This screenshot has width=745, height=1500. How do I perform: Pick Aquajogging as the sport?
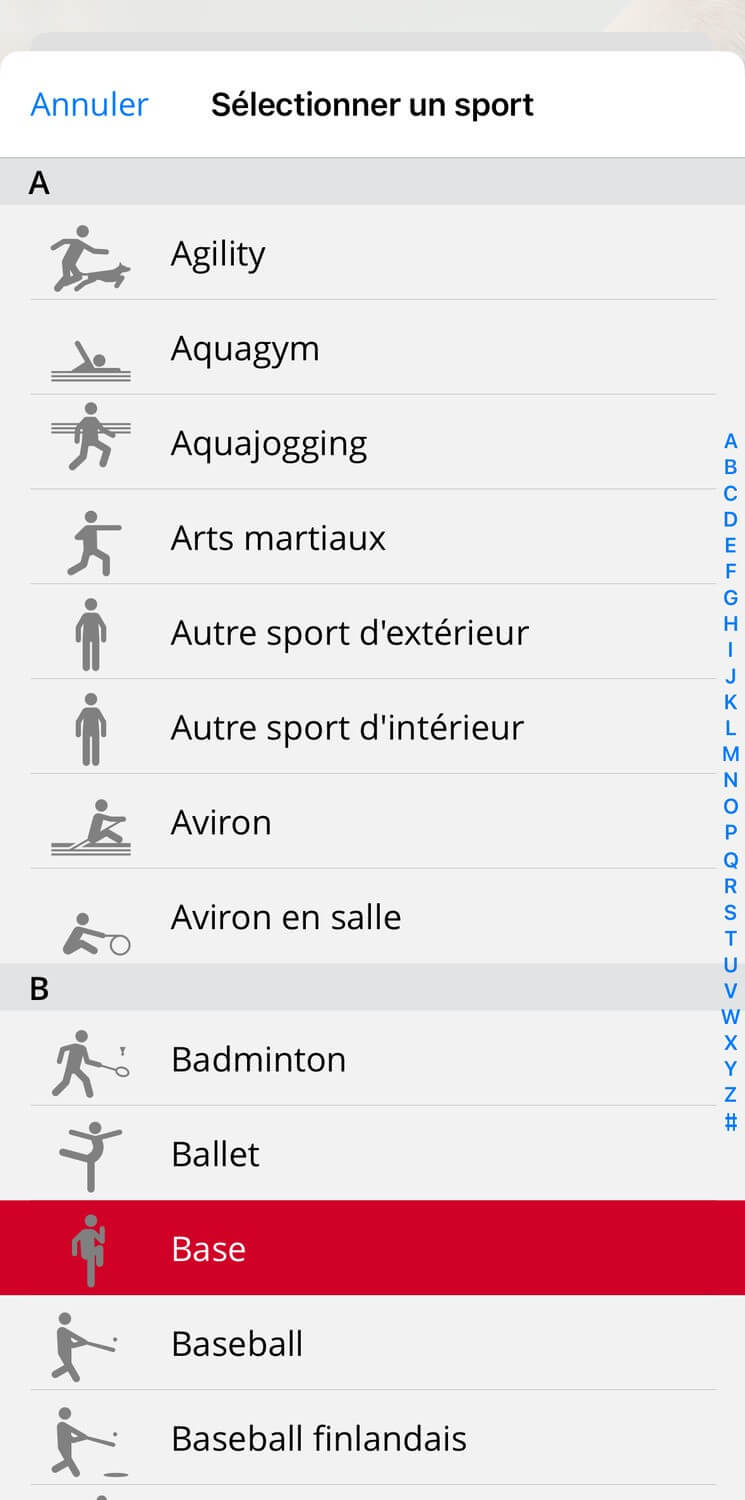coord(372,443)
